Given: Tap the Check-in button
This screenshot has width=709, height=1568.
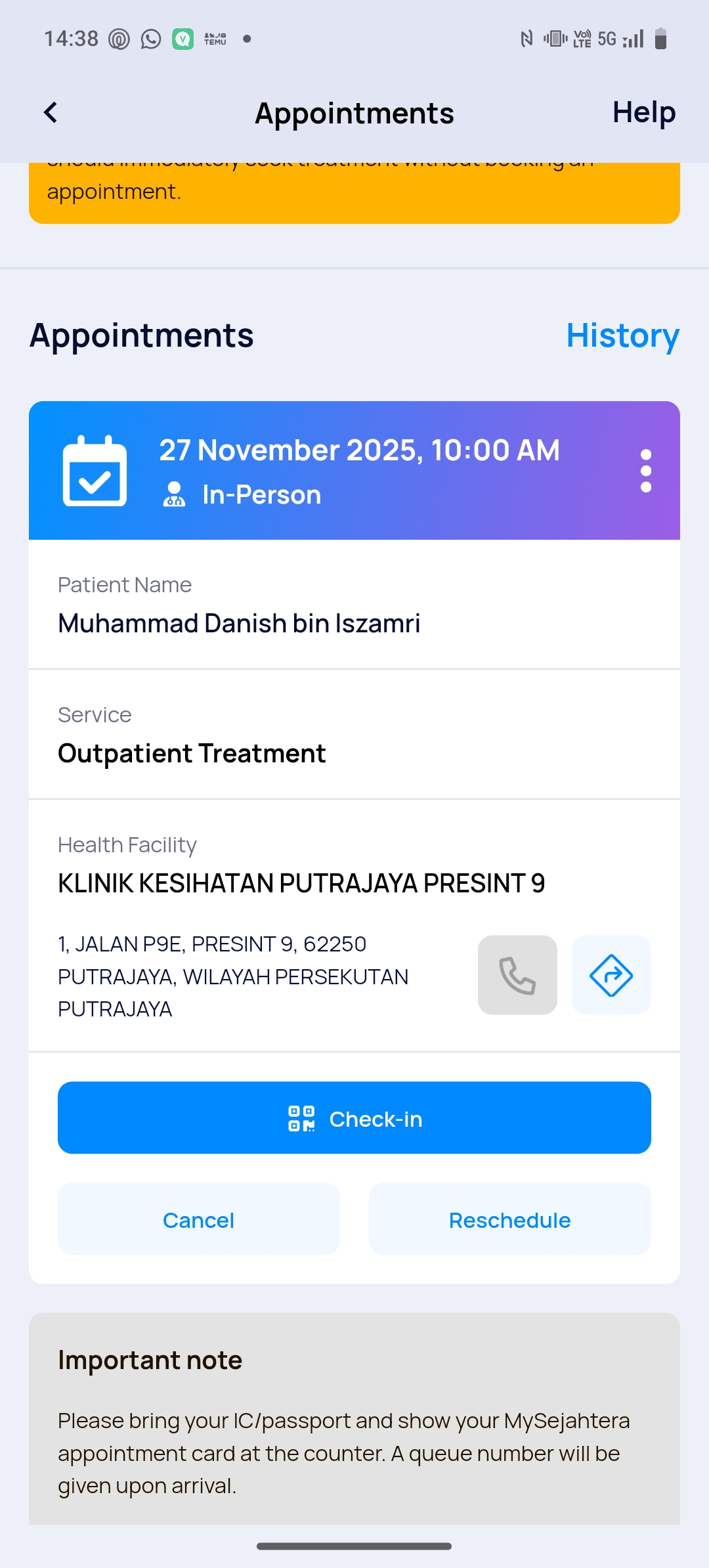Looking at the screenshot, I should 354,1118.
